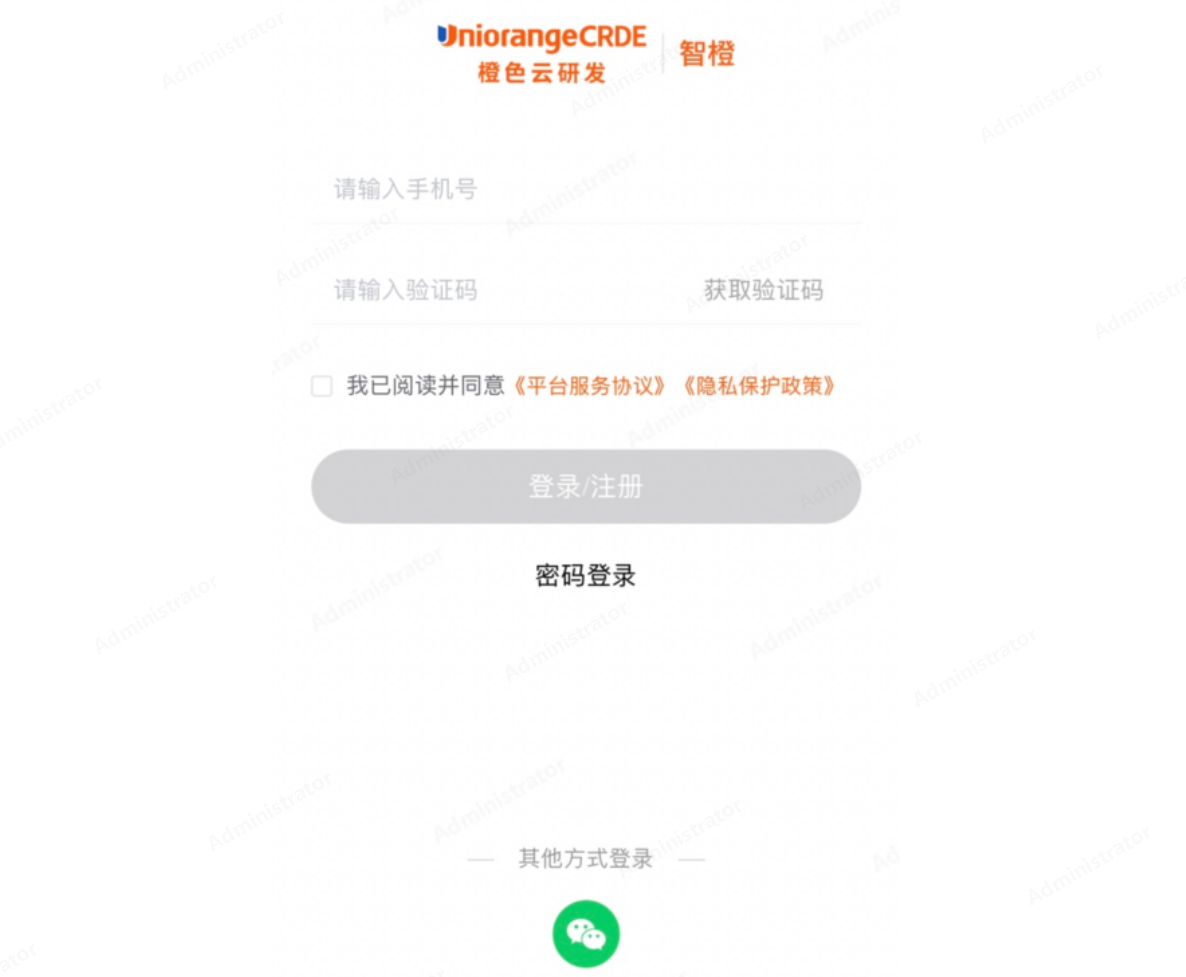The height and width of the screenshot is (977, 1186).
Task: Tap the phone number input field
Action: tap(585, 189)
